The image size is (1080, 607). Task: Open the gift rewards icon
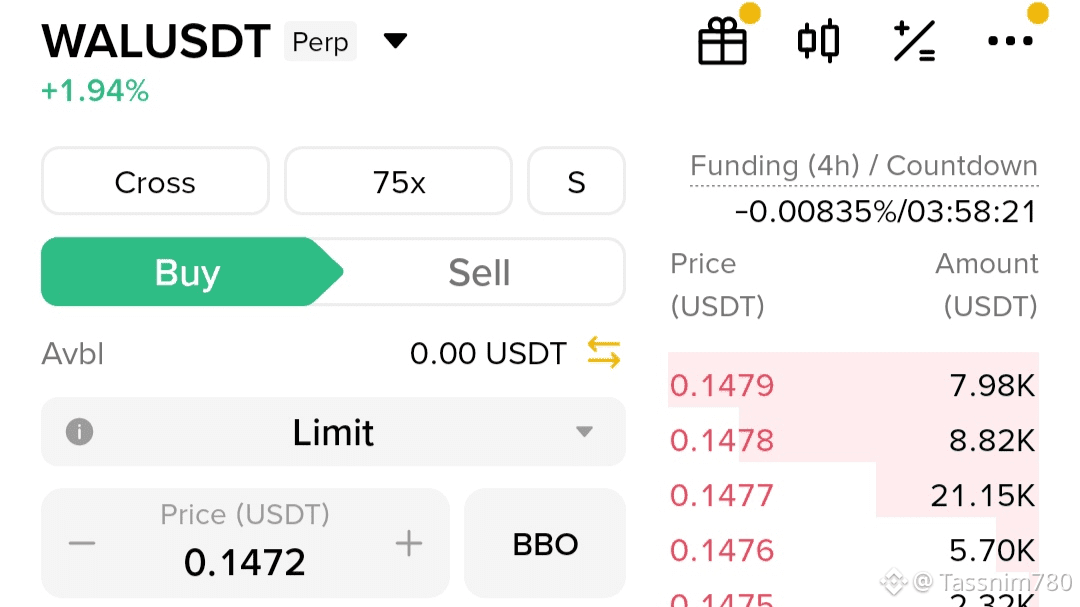[722, 42]
